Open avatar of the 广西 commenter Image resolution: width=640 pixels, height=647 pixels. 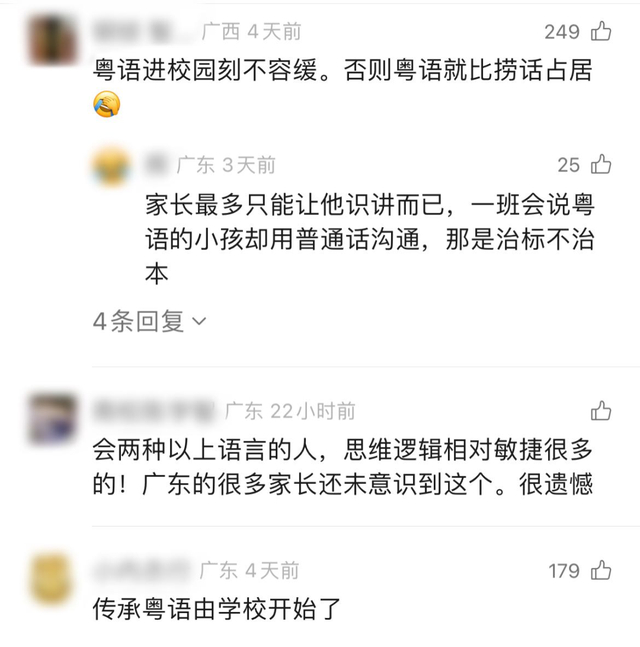click(x=53, y=40)
